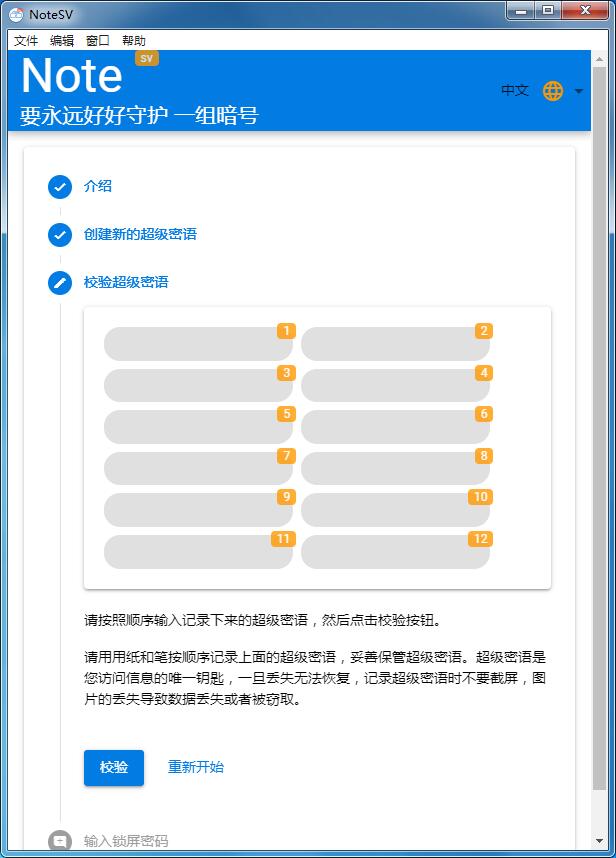Viewport: 616px width, 858px height.
Task: Select passphrase word field 1
Action: [198, 344]
